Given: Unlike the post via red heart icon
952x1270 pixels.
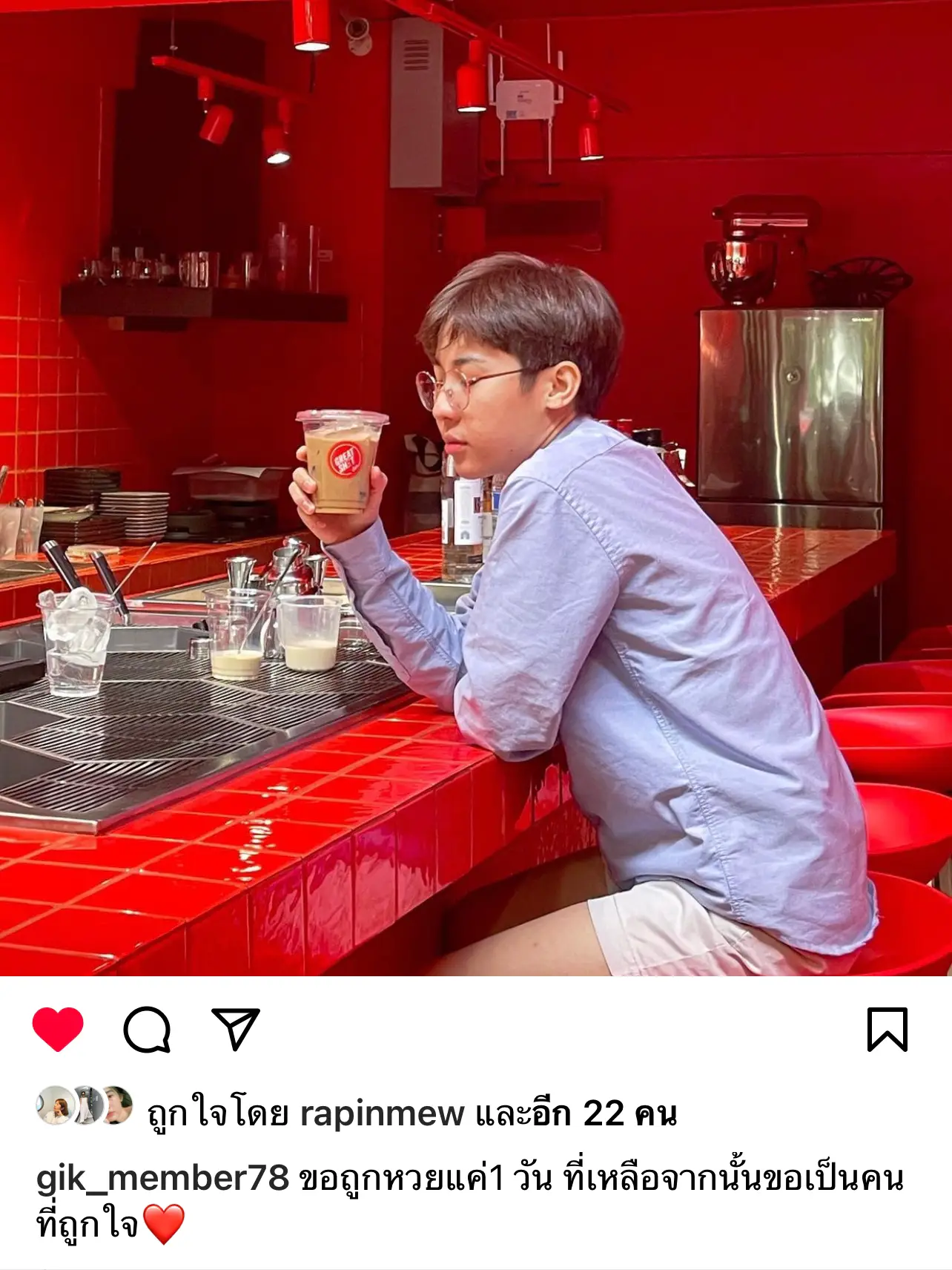Looking at the screenshot, I should [x=58, y=1029].
